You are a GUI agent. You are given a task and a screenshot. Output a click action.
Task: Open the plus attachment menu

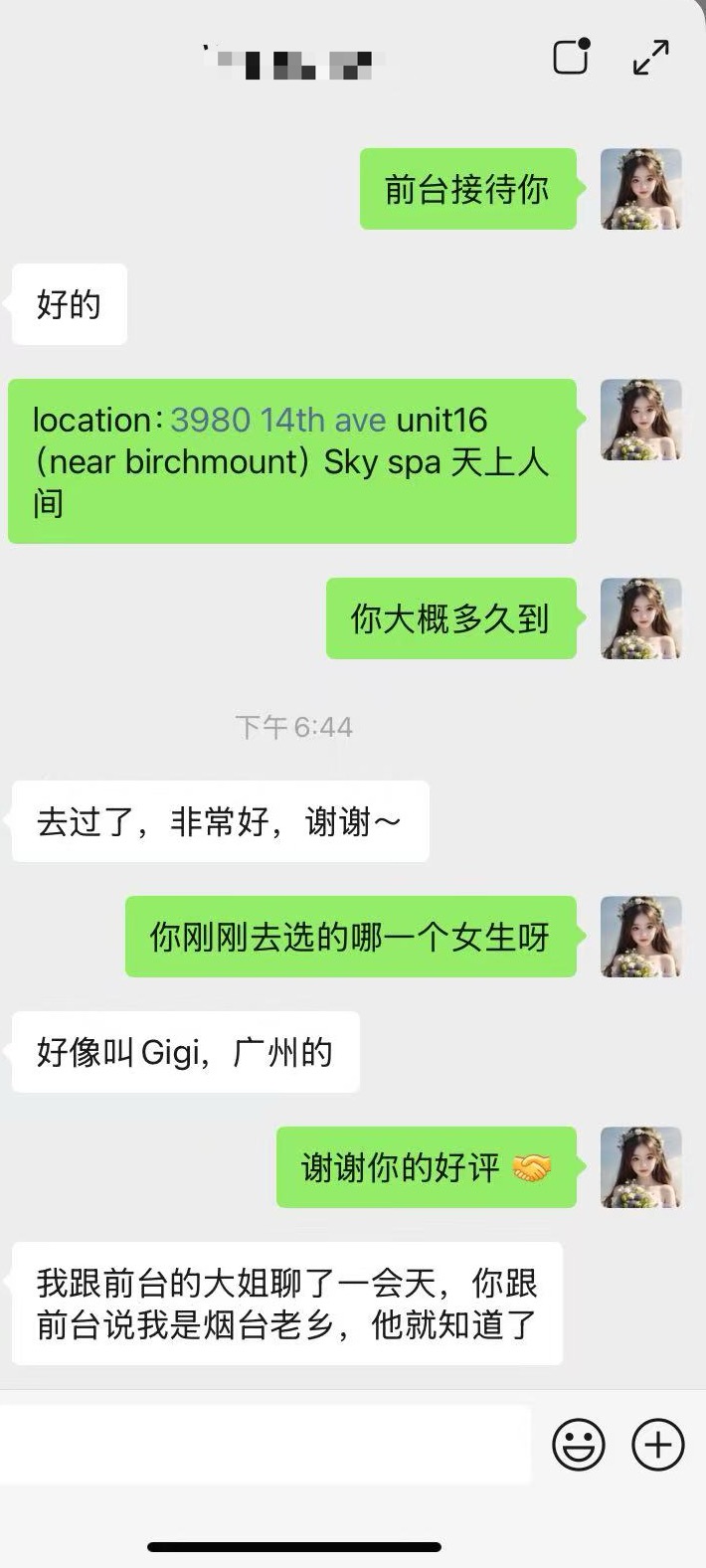pyautogui.click(x=658, y=1445)
